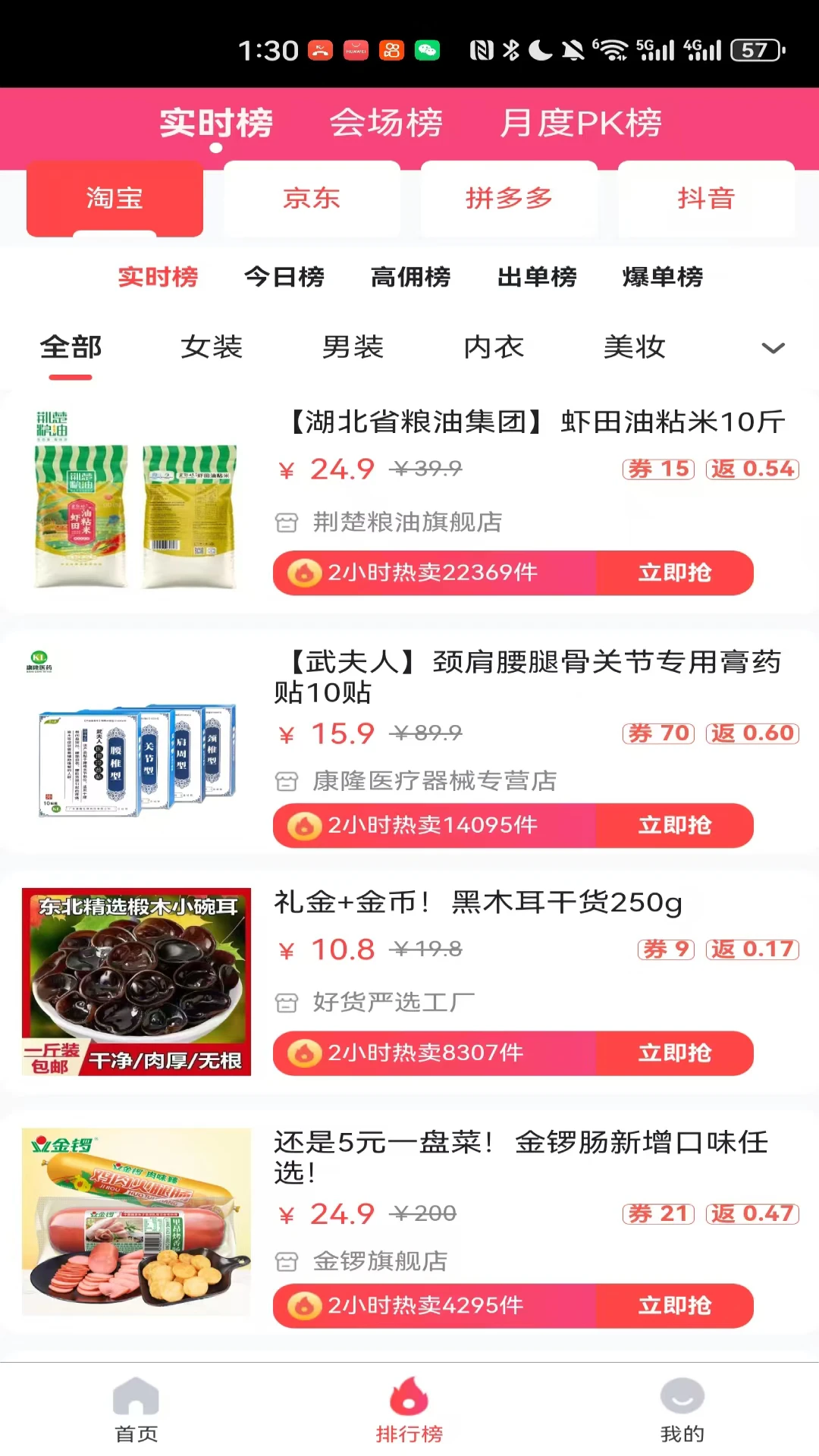Switch to the 会场榜 tab
This screenshot has height=1456, width=819.
pyautogui.click(x=388, y=121)
